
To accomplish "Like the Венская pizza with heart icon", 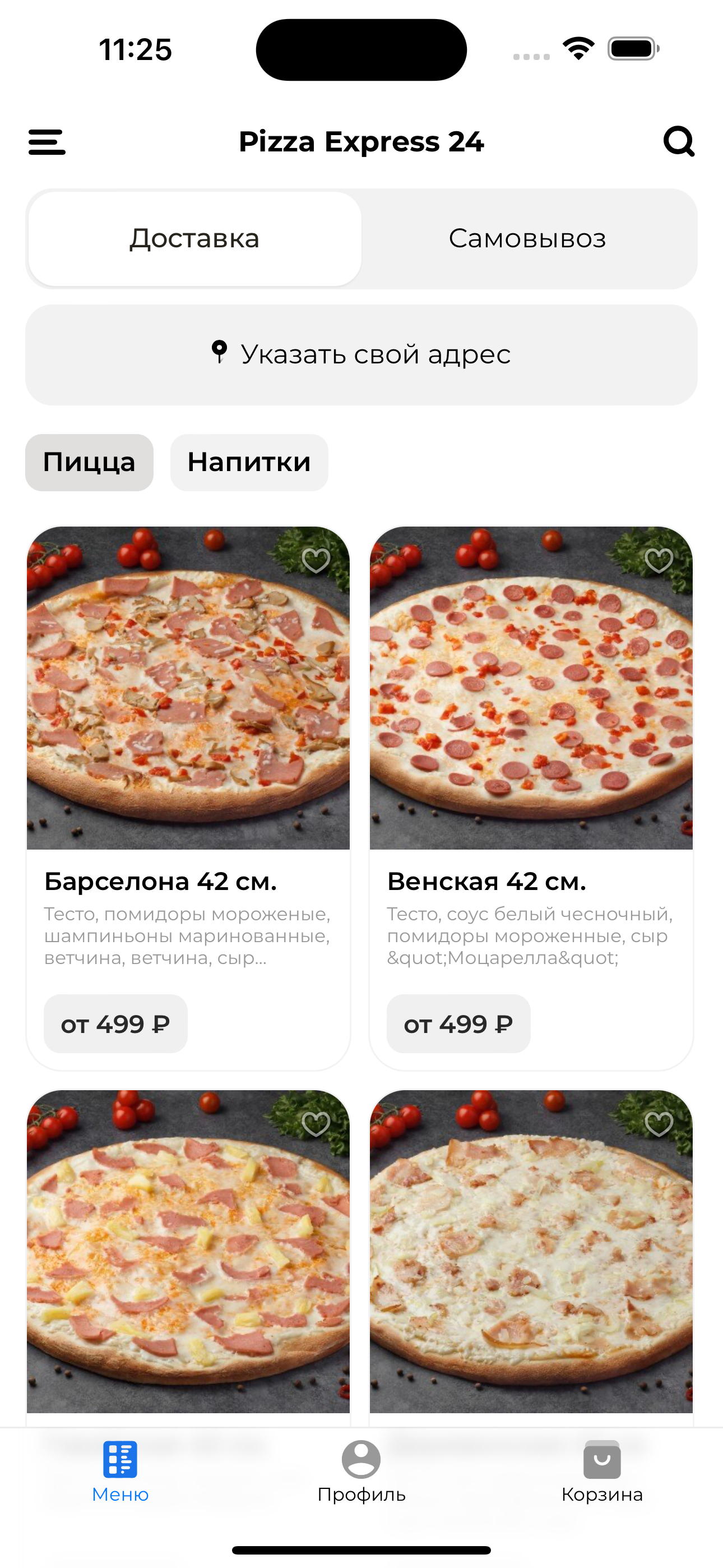I will (x=659, y=560).
